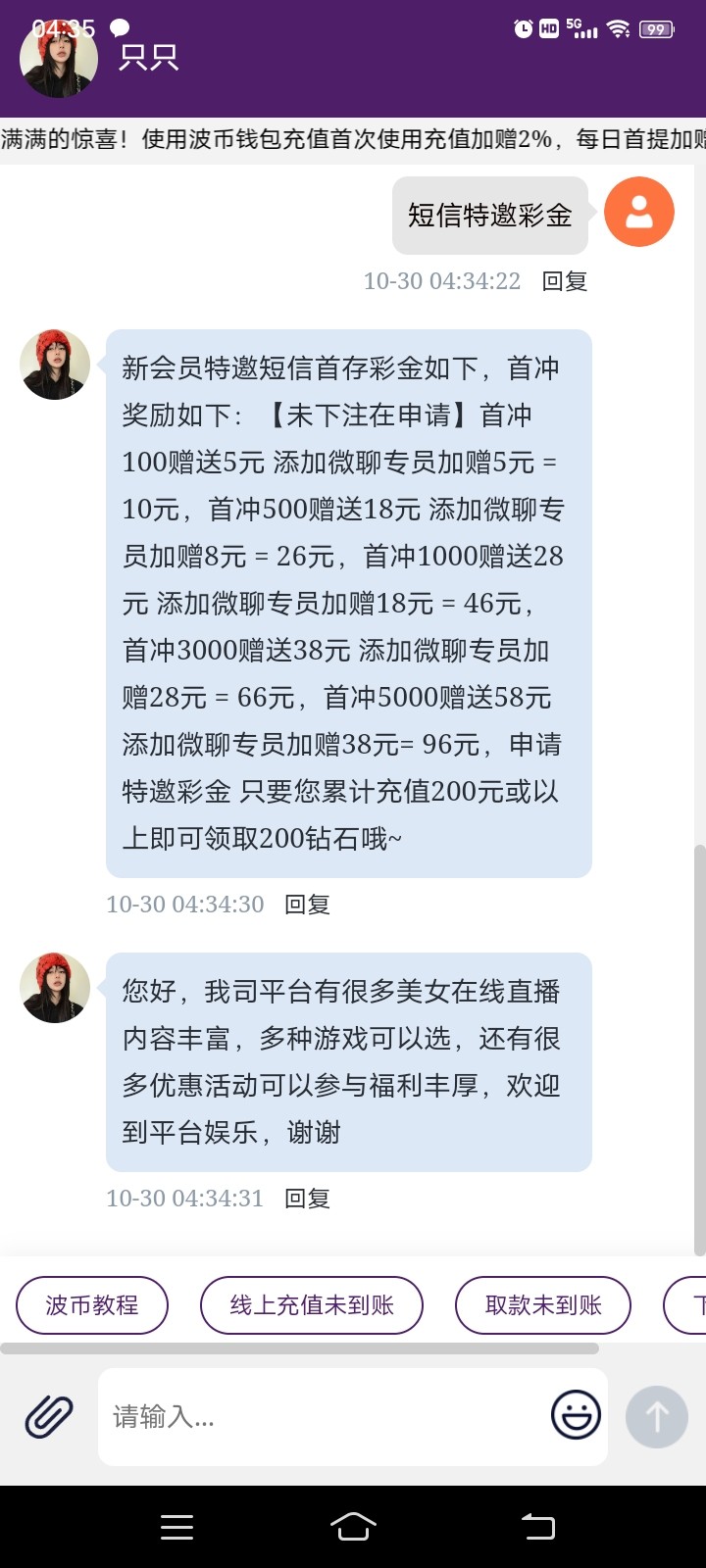
Task: Select the 波币教程 quick reply chip
Action: click(x=92, y=1305)
